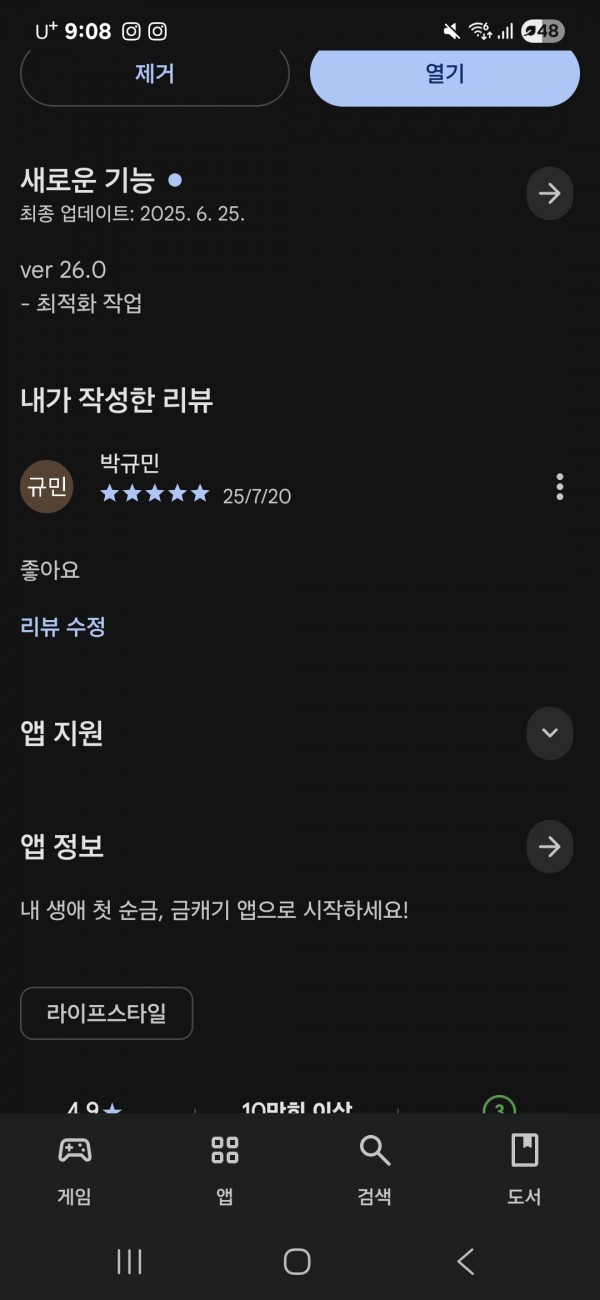The height and width of the screenshot is (1300, 600).
Task: Go back using system back button
Action: tap(466, 1261)
